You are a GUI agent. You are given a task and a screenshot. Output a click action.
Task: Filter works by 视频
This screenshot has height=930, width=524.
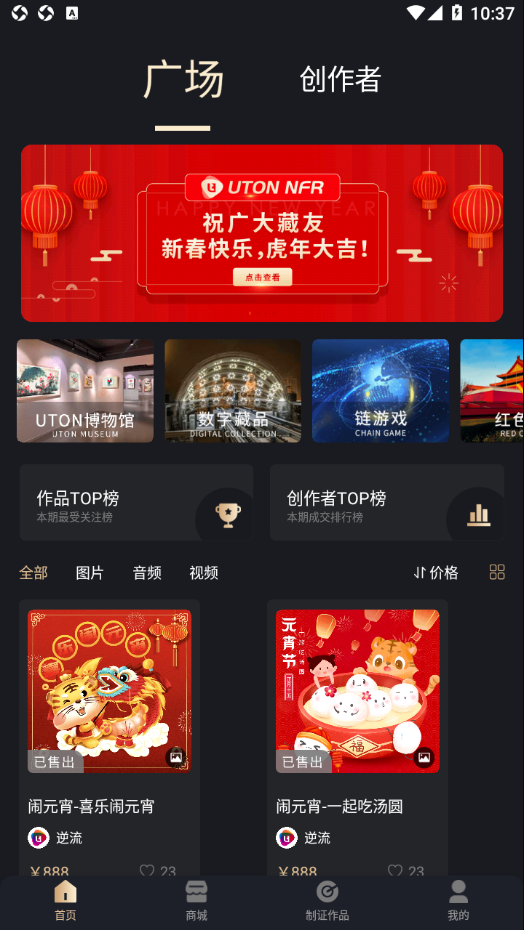[204, 572]
